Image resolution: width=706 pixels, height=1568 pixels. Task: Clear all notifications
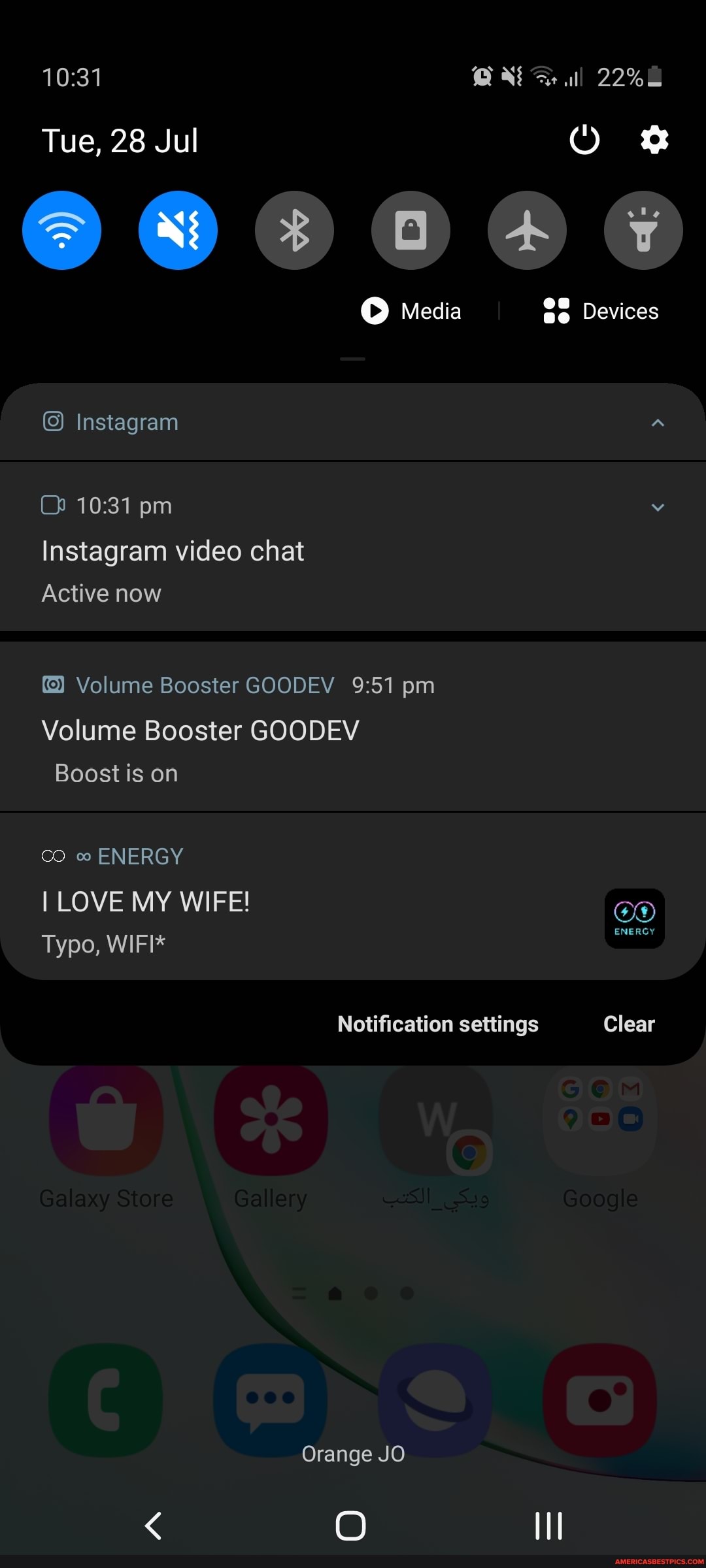pyautogui.click(x=628, y=1024)
